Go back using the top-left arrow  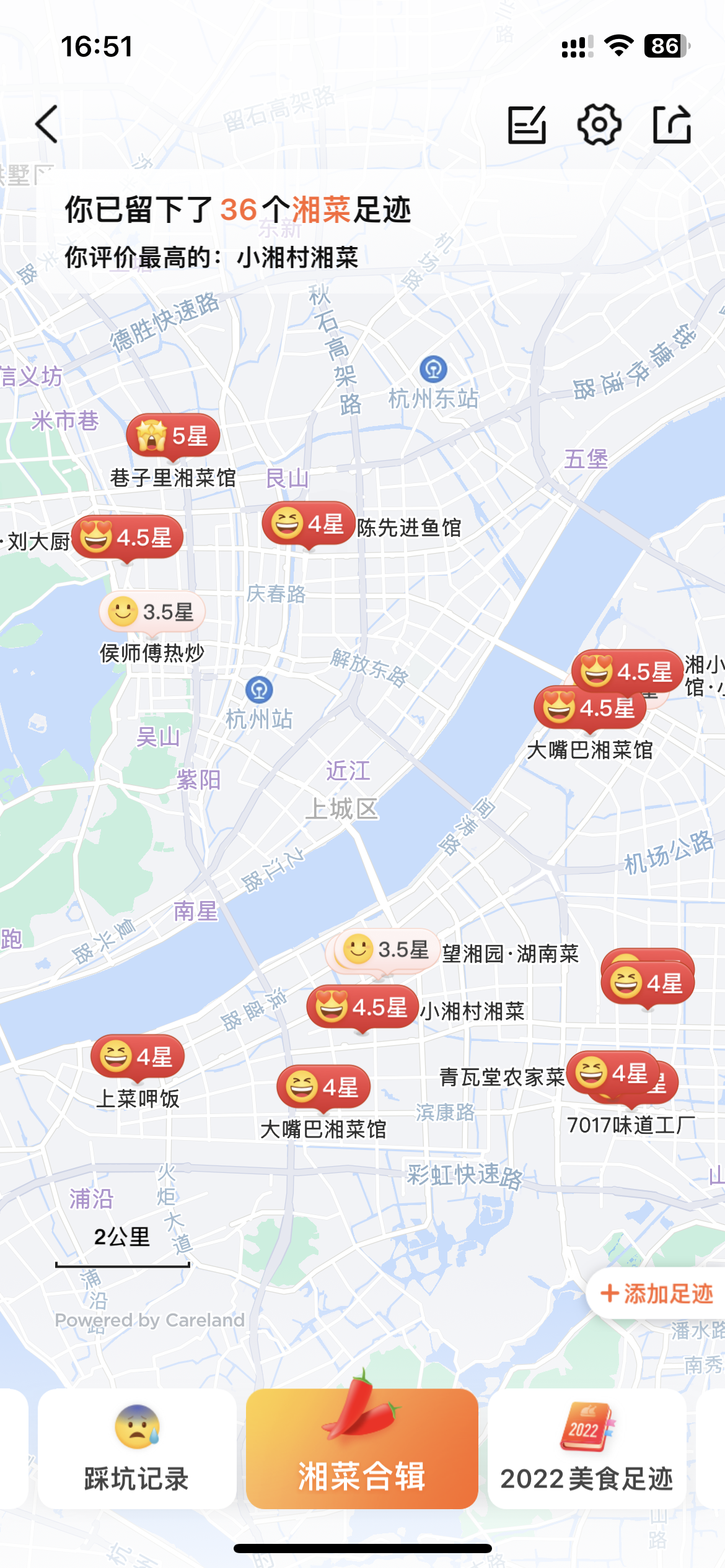tap(47, 124)
